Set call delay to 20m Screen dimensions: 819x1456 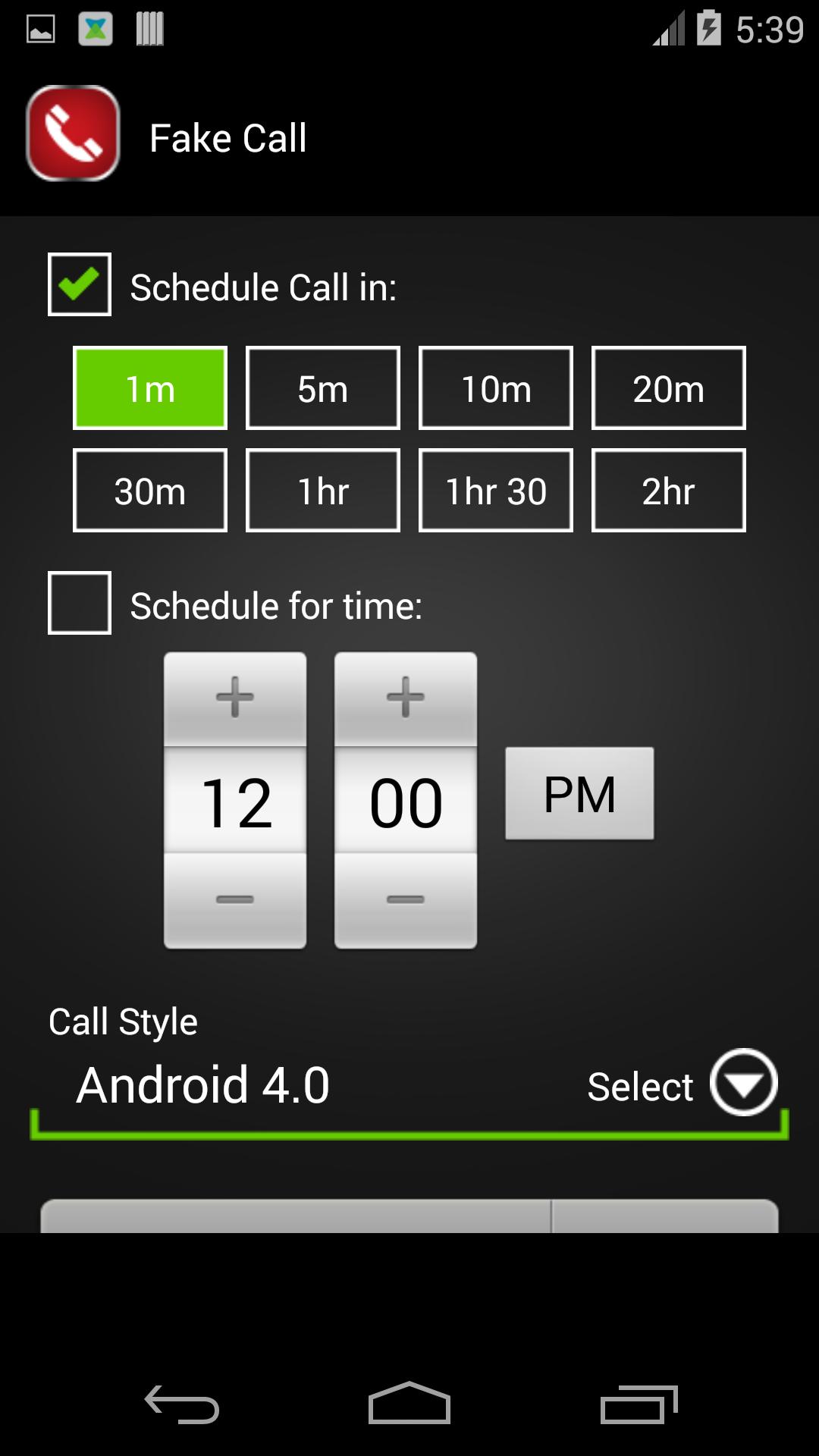point(669,388)
